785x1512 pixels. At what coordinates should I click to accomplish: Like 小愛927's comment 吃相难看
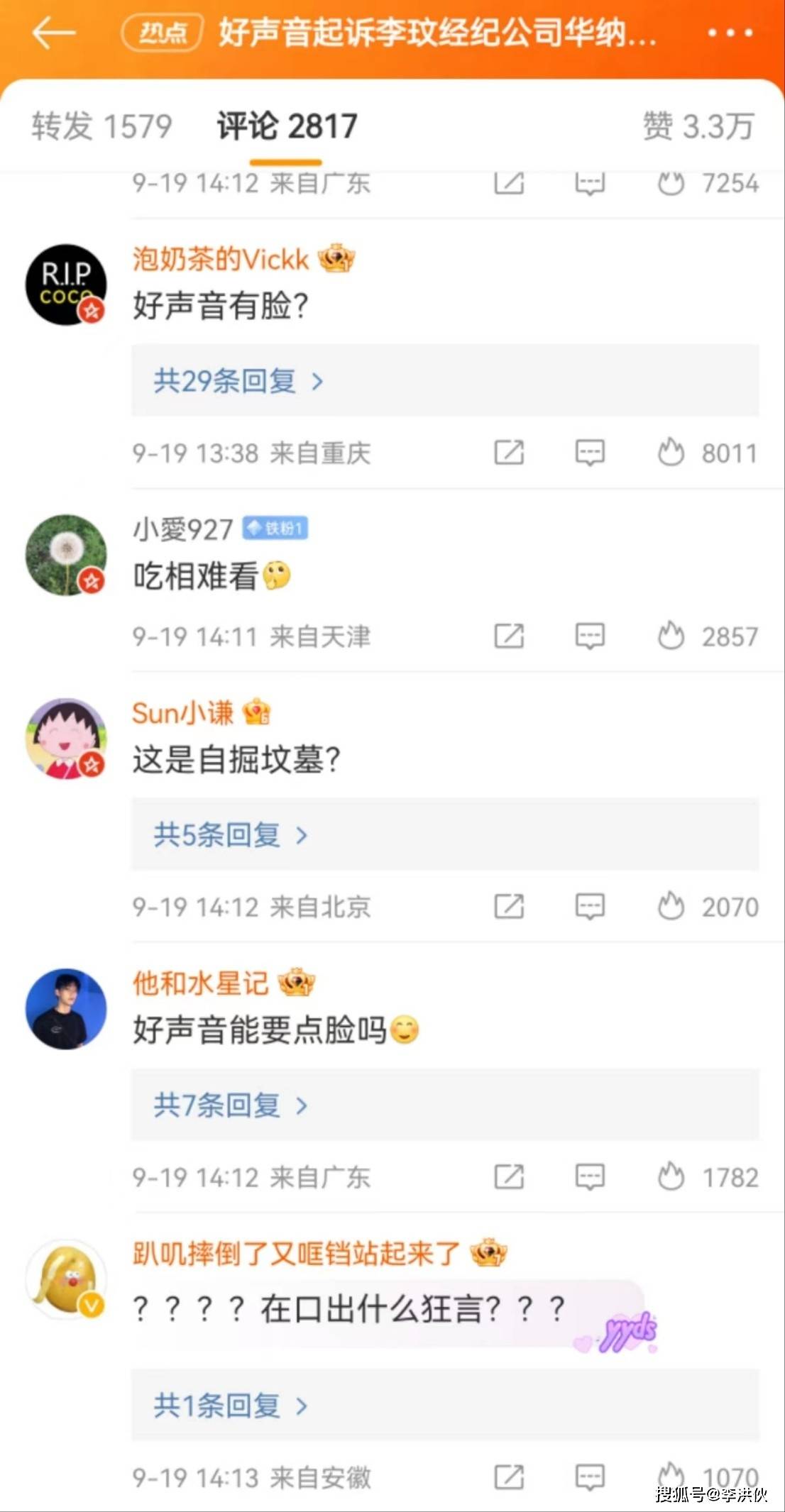point(671,636)
